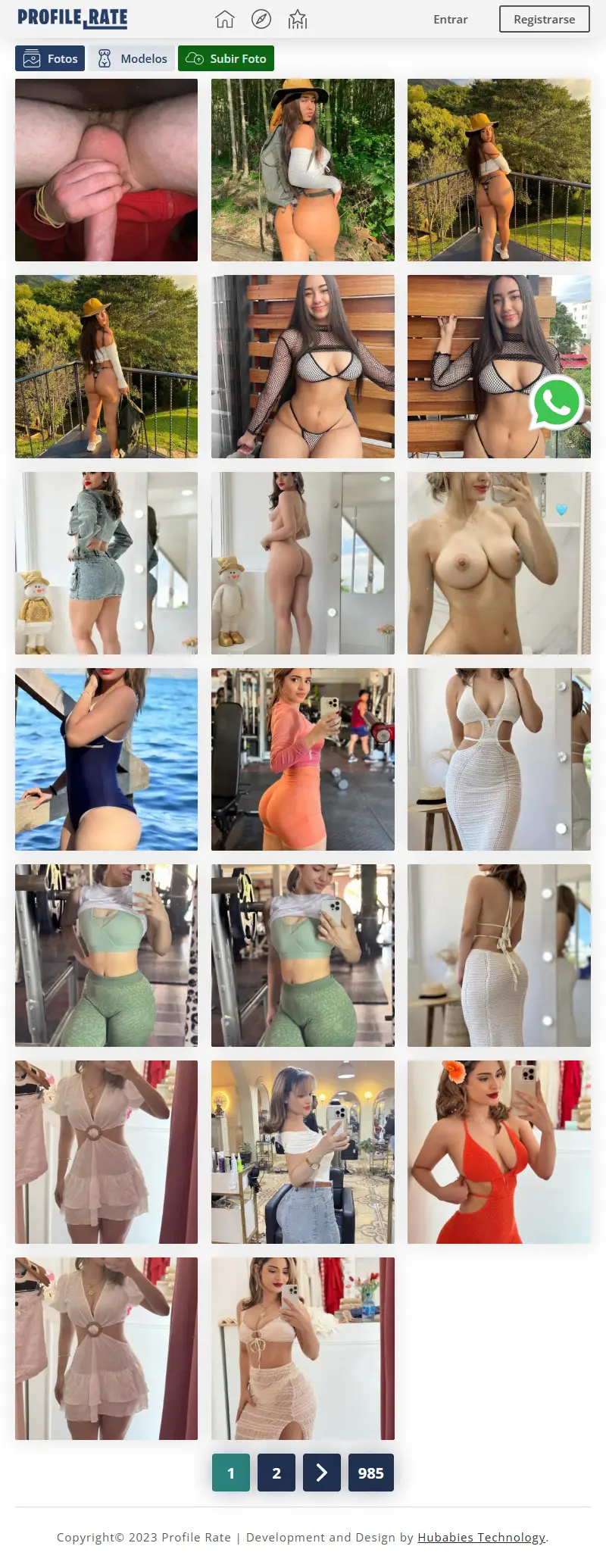606x1568 pixels.
Task: Select page 1 in pagination
Action: click(231, 1473)
